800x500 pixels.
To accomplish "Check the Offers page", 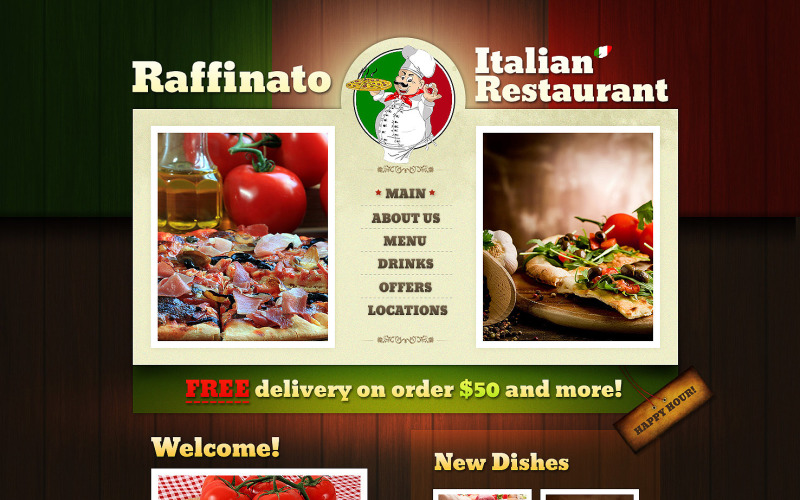I will pyautogui.click(x=405, y=287).
